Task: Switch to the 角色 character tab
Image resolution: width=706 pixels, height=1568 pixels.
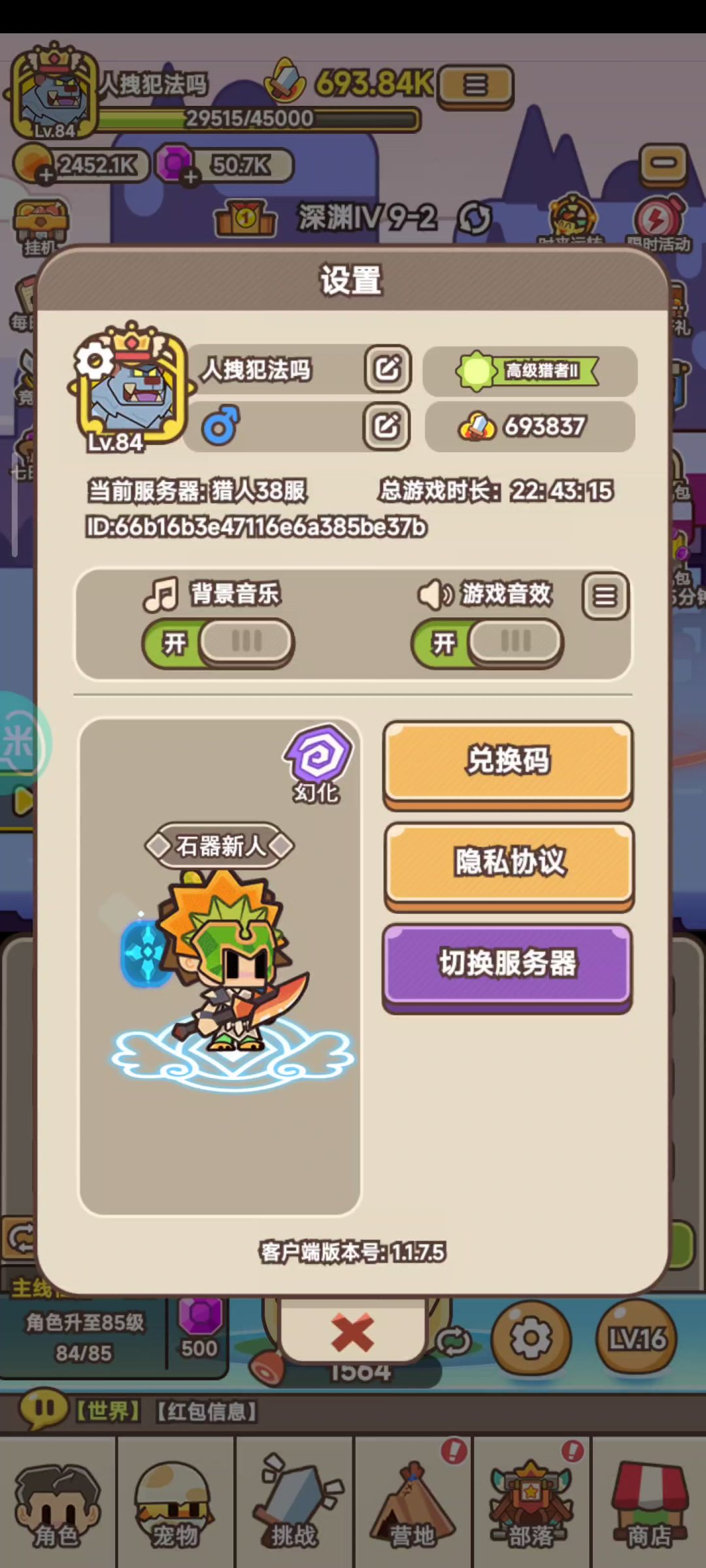Action: (x=58, y=1503)
